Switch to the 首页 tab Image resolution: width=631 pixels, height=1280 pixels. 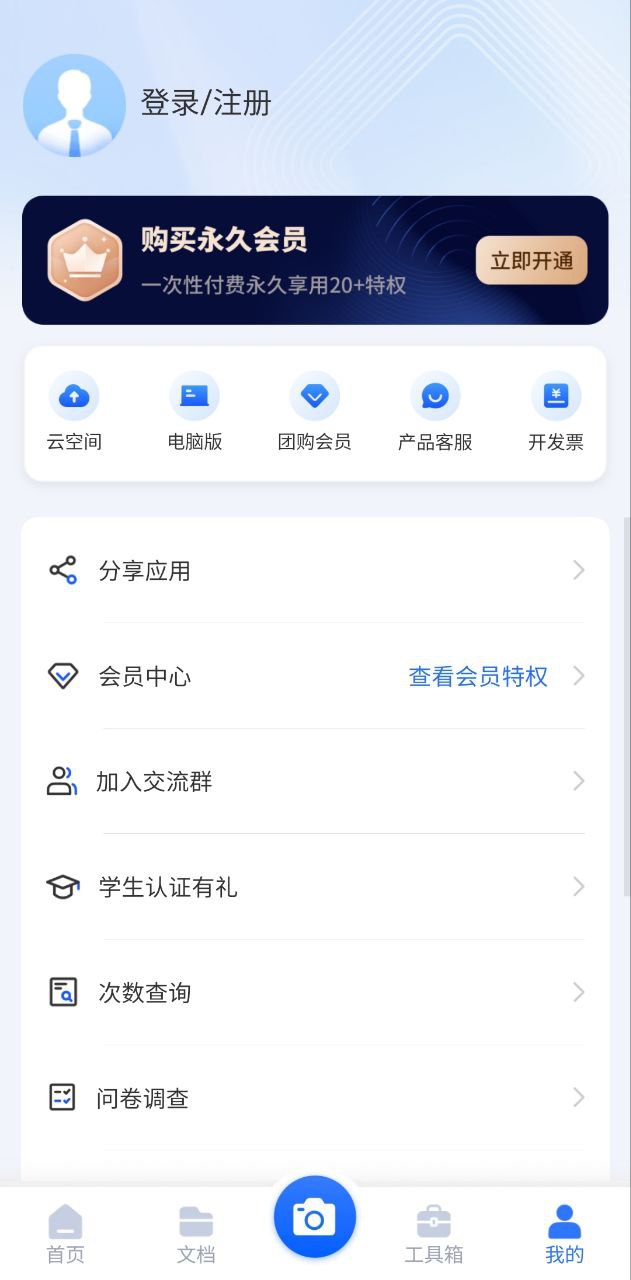click(66, 1234)
